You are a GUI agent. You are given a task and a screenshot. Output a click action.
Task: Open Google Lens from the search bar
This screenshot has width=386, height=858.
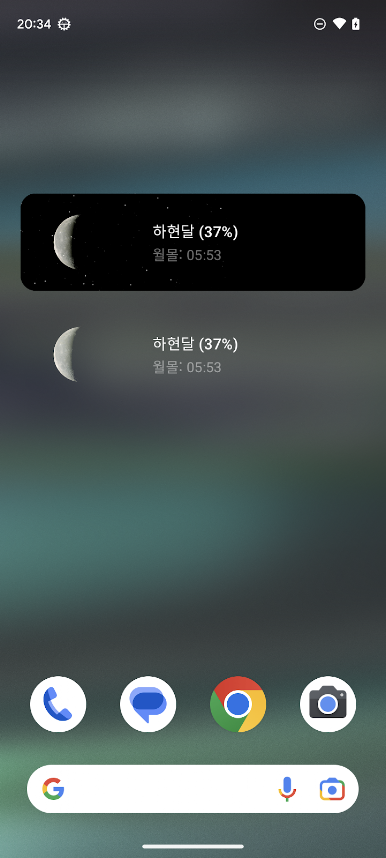click(332, 789)
